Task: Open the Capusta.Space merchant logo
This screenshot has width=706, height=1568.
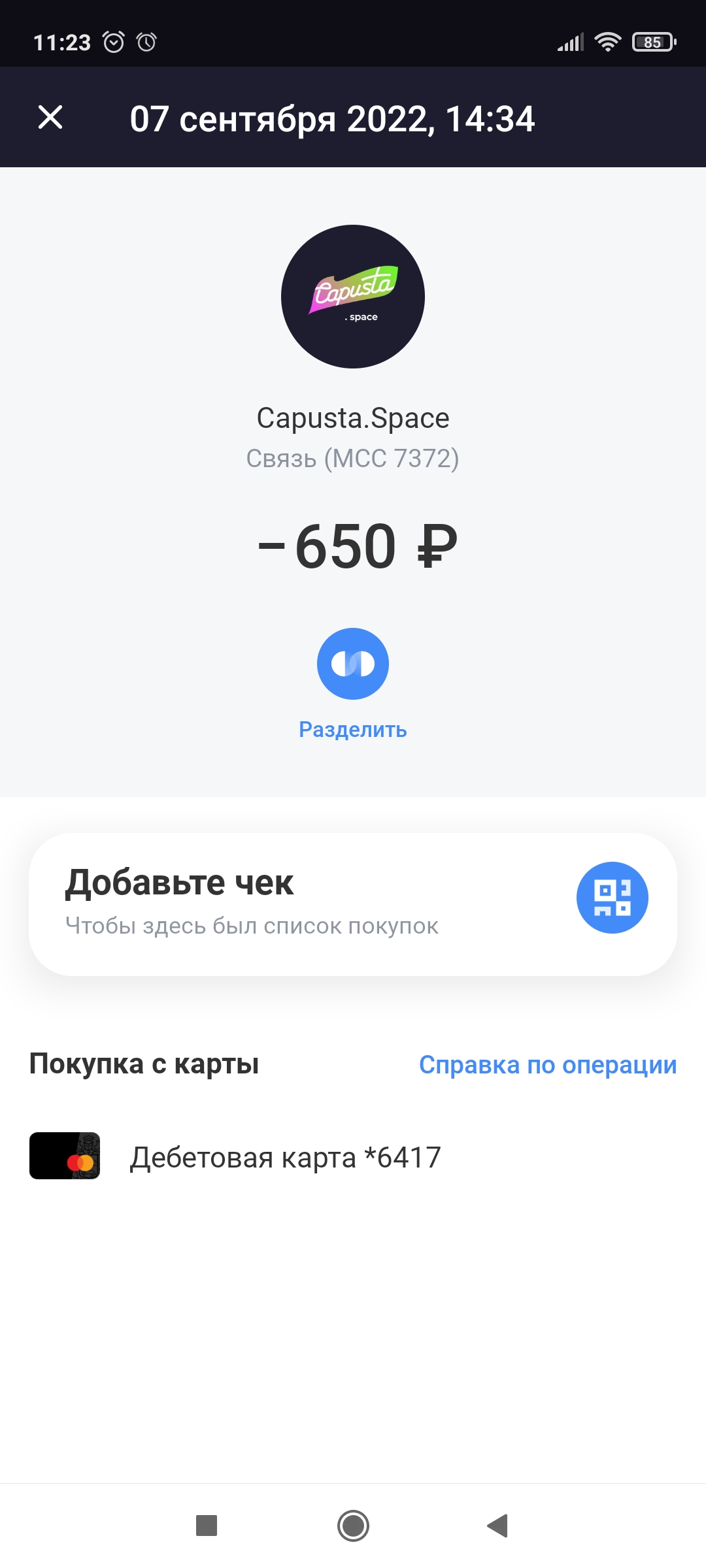Action: pyautogui.click(x=353, y=297)
